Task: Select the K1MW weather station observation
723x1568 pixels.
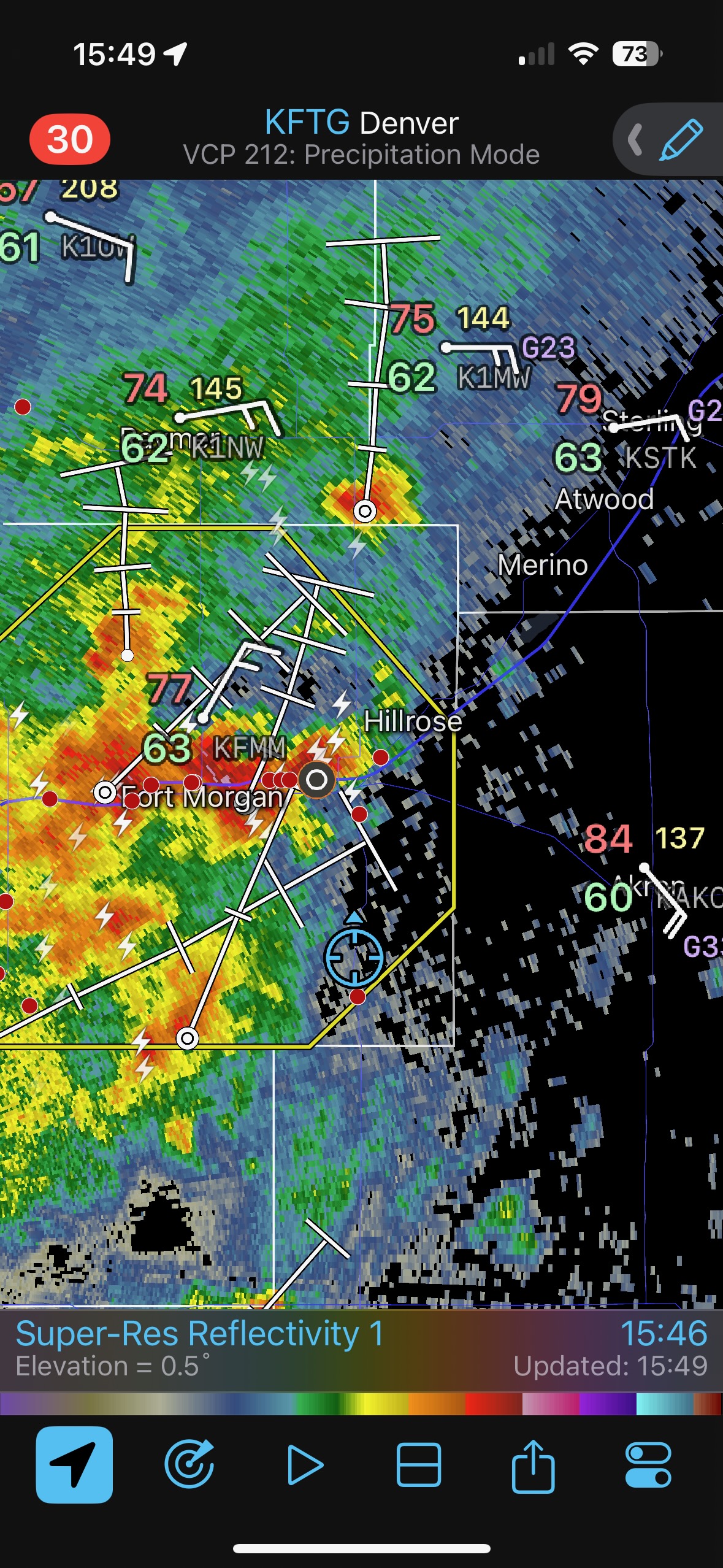Action: coord(493,377)
